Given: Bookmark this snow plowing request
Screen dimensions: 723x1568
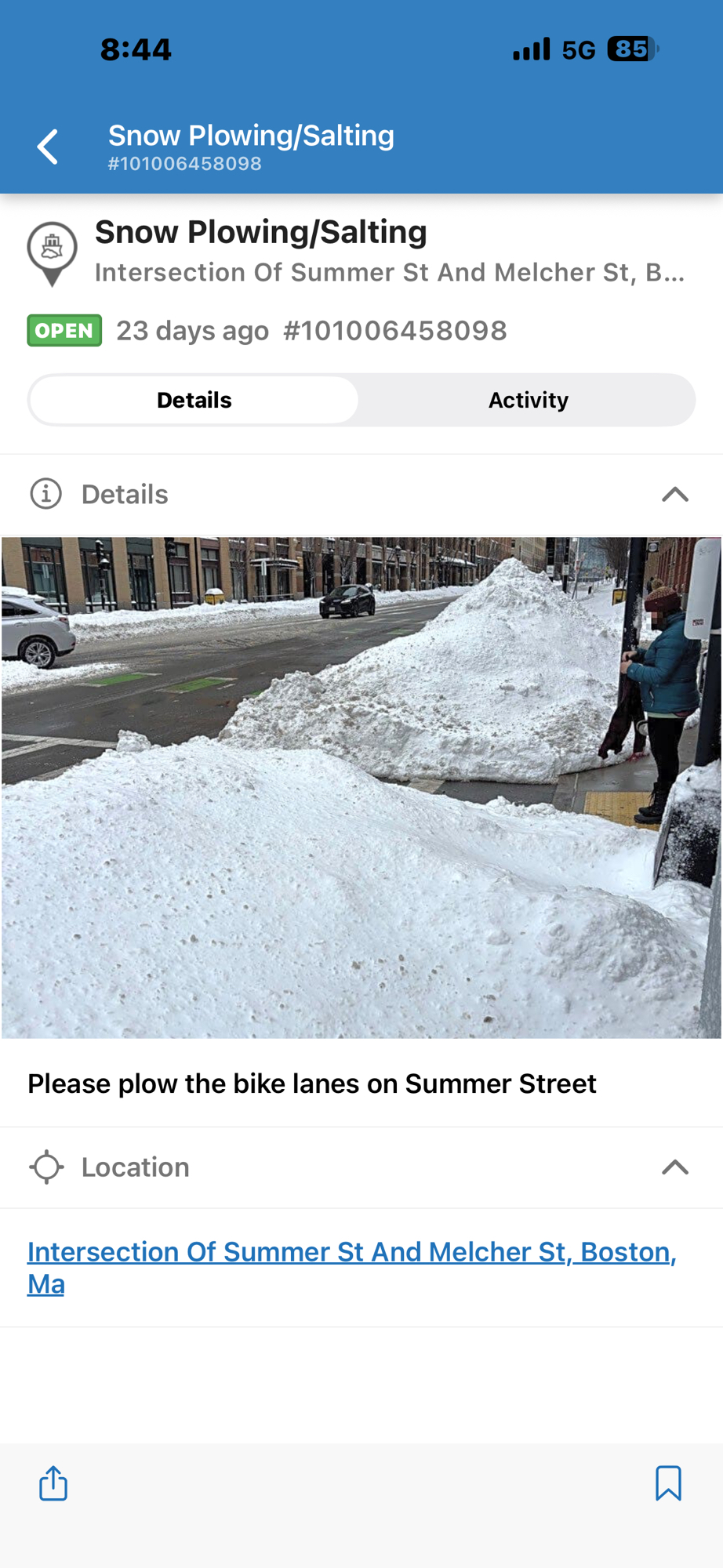Looking at the screenshot, I should [668, 1483].
